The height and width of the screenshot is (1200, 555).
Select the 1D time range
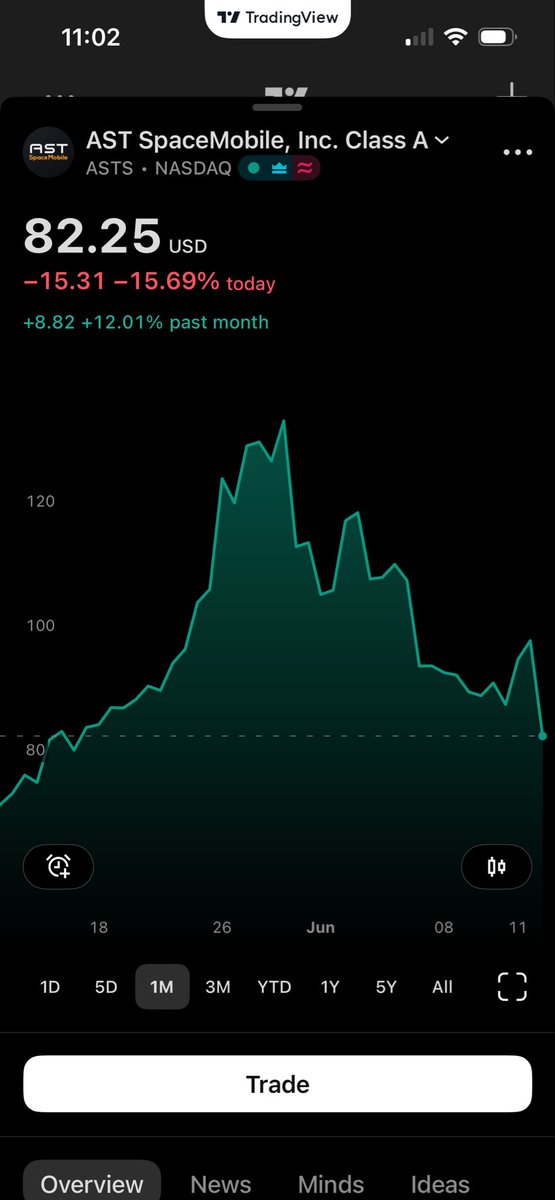click(50, 987)
